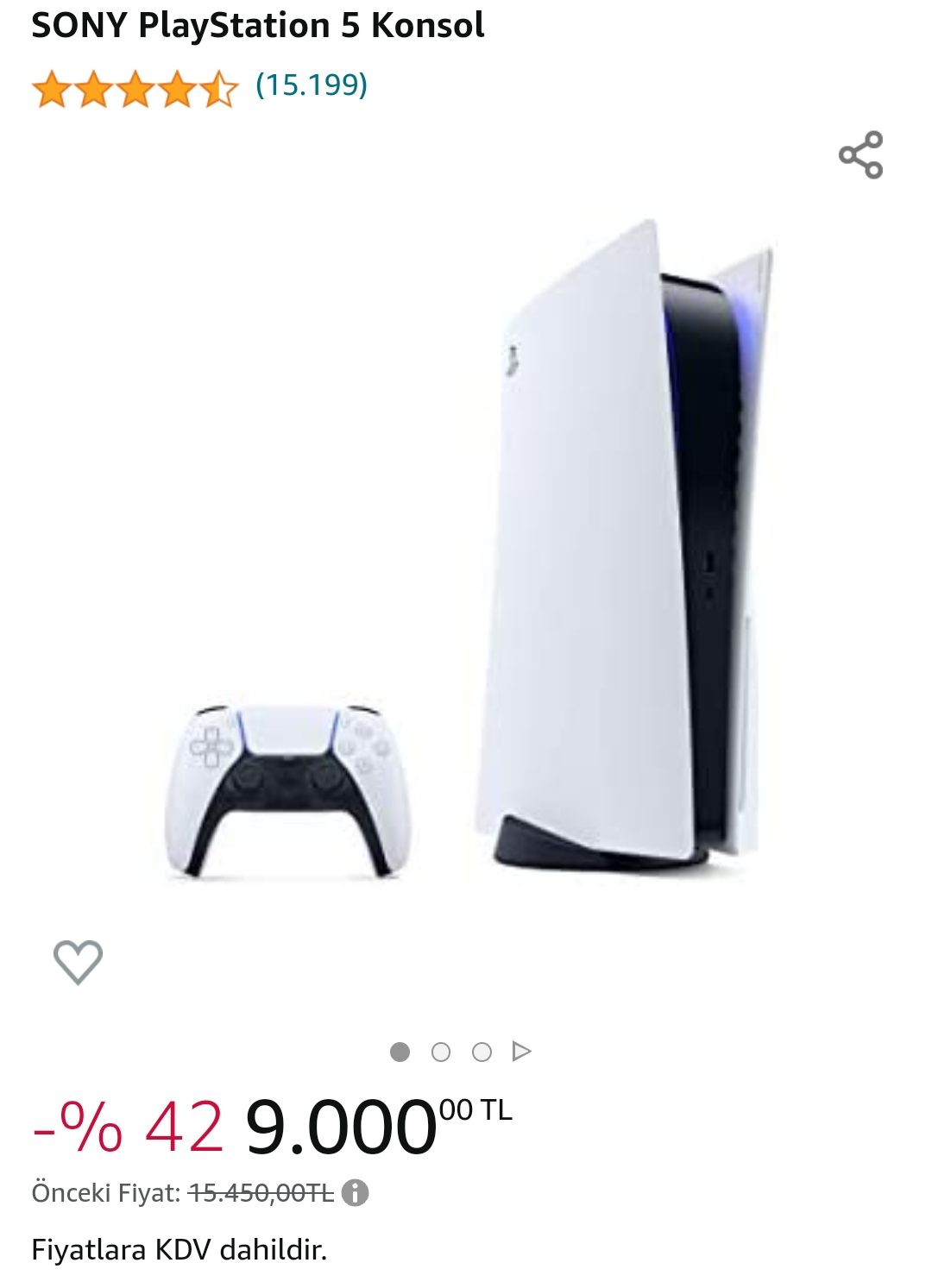Open the product video indicator

click(521, 1052)
